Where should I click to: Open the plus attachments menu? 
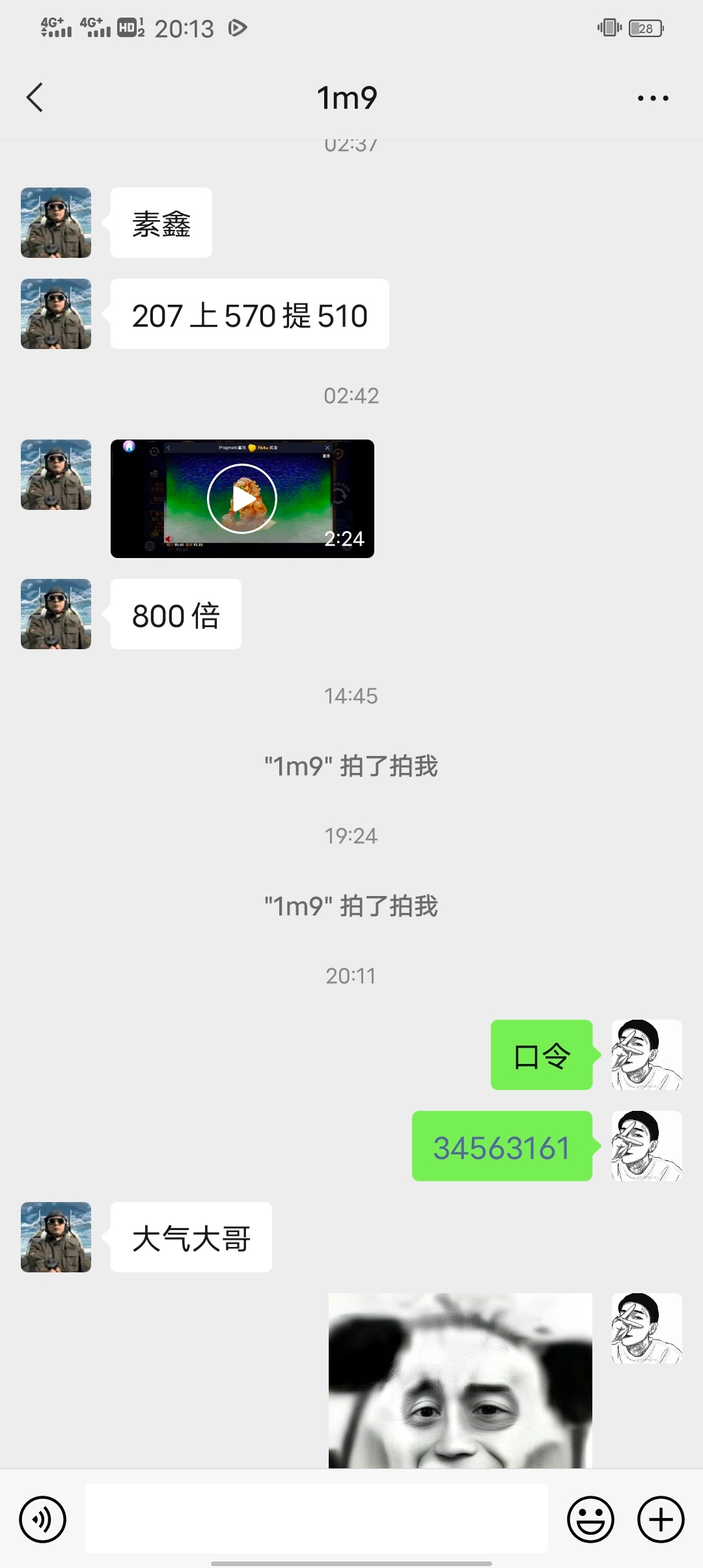(x=661, y=1520)
